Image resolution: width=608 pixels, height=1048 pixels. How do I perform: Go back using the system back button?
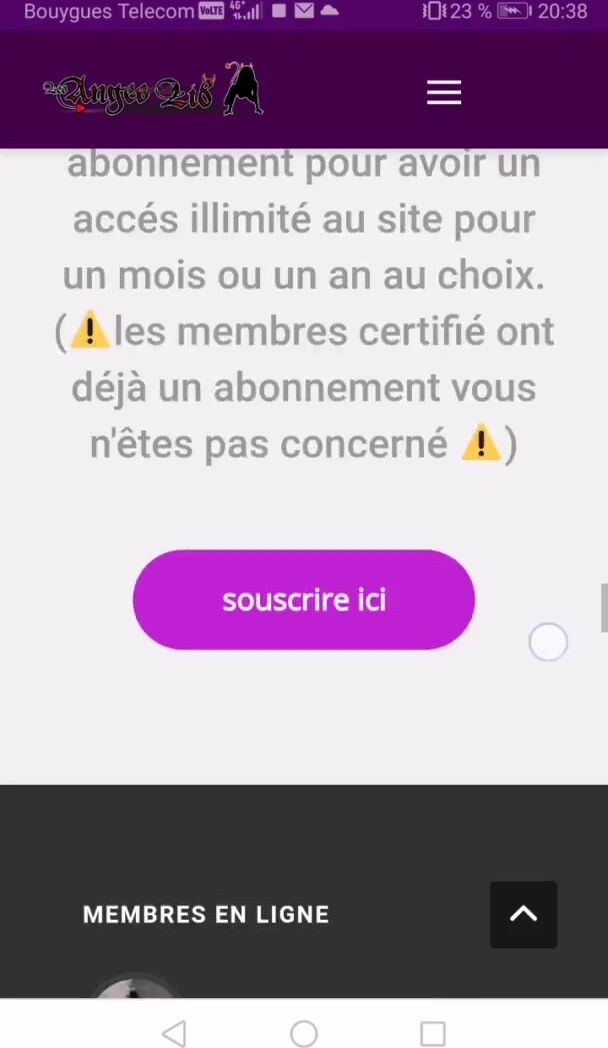click(x=174, y=1033)
